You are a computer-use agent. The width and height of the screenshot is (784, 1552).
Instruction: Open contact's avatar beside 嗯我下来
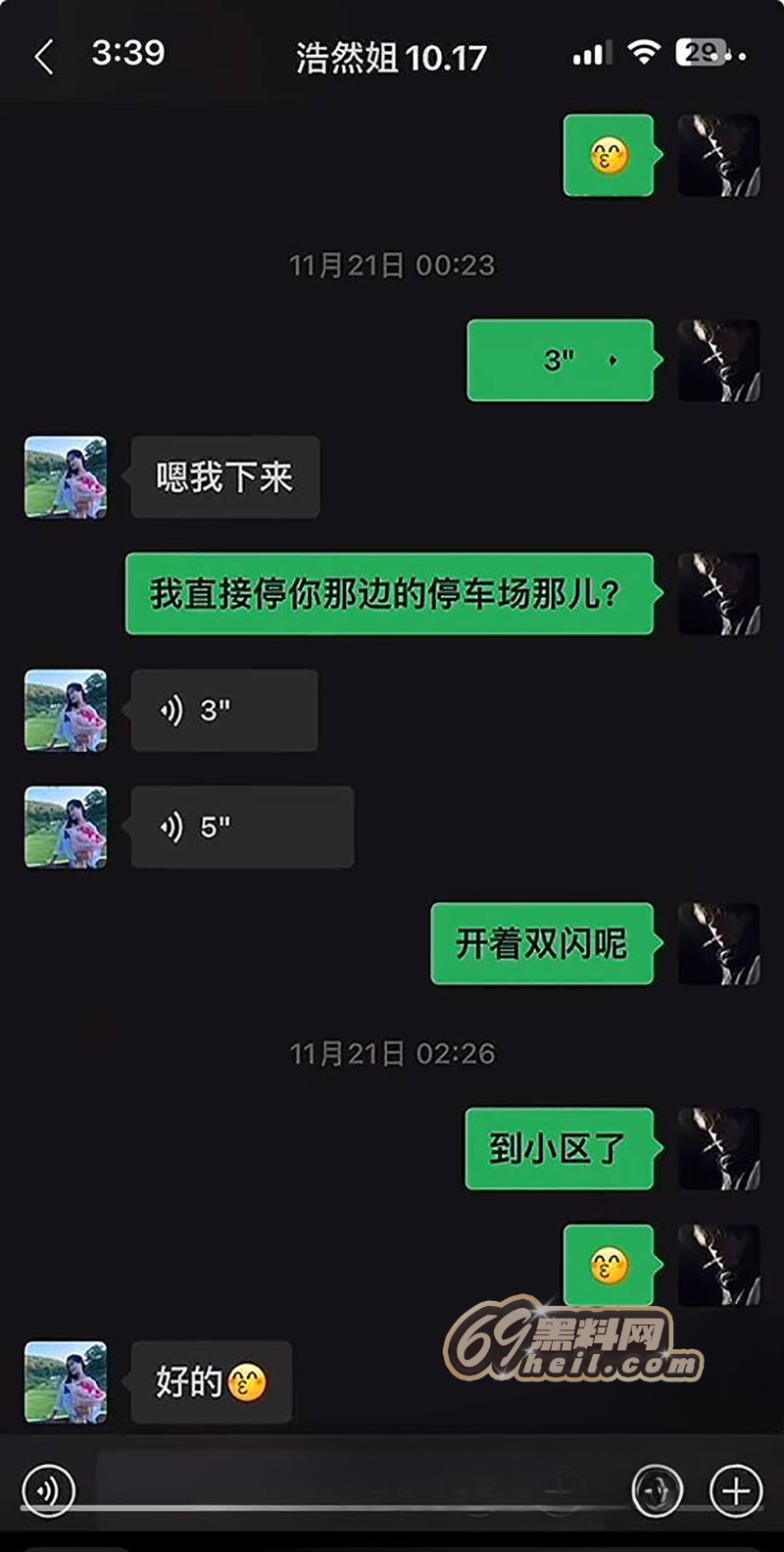click(x=66, y=477)
